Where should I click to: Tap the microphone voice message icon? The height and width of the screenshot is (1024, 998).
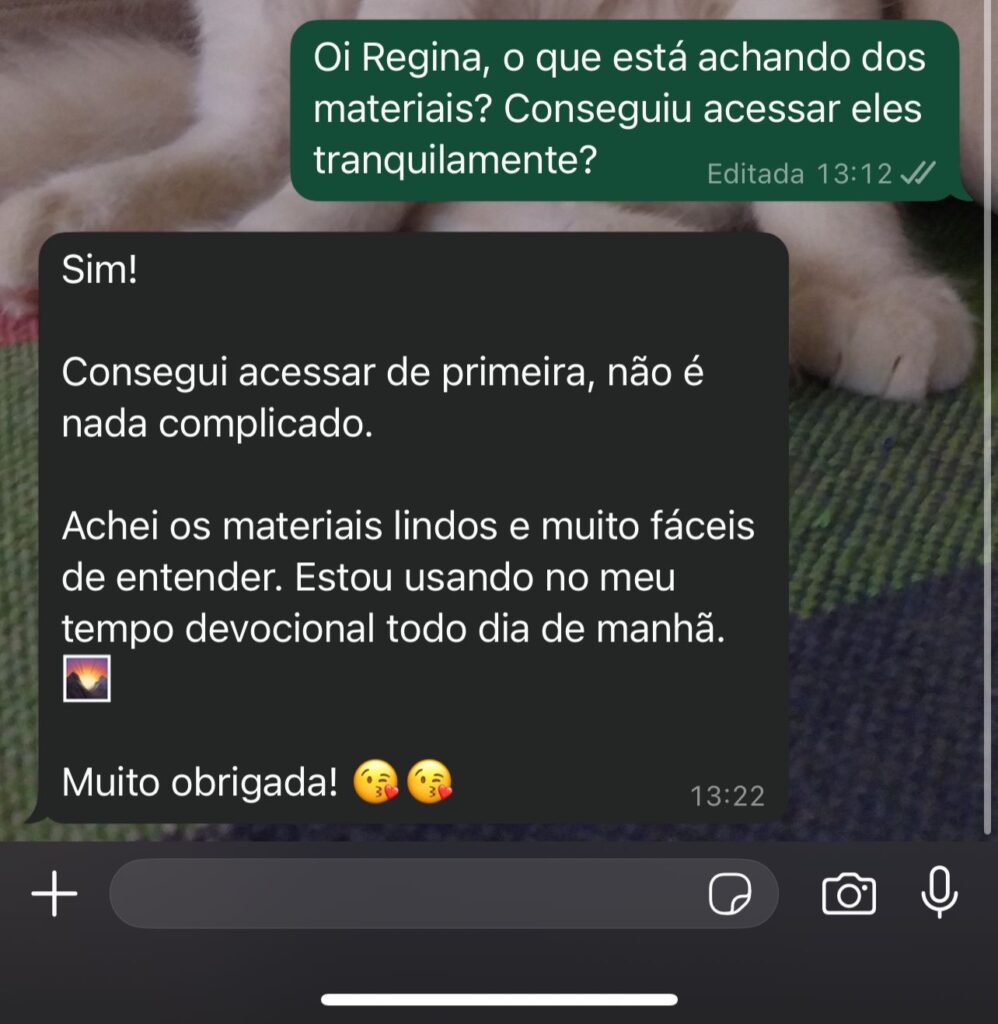point(939,892)
